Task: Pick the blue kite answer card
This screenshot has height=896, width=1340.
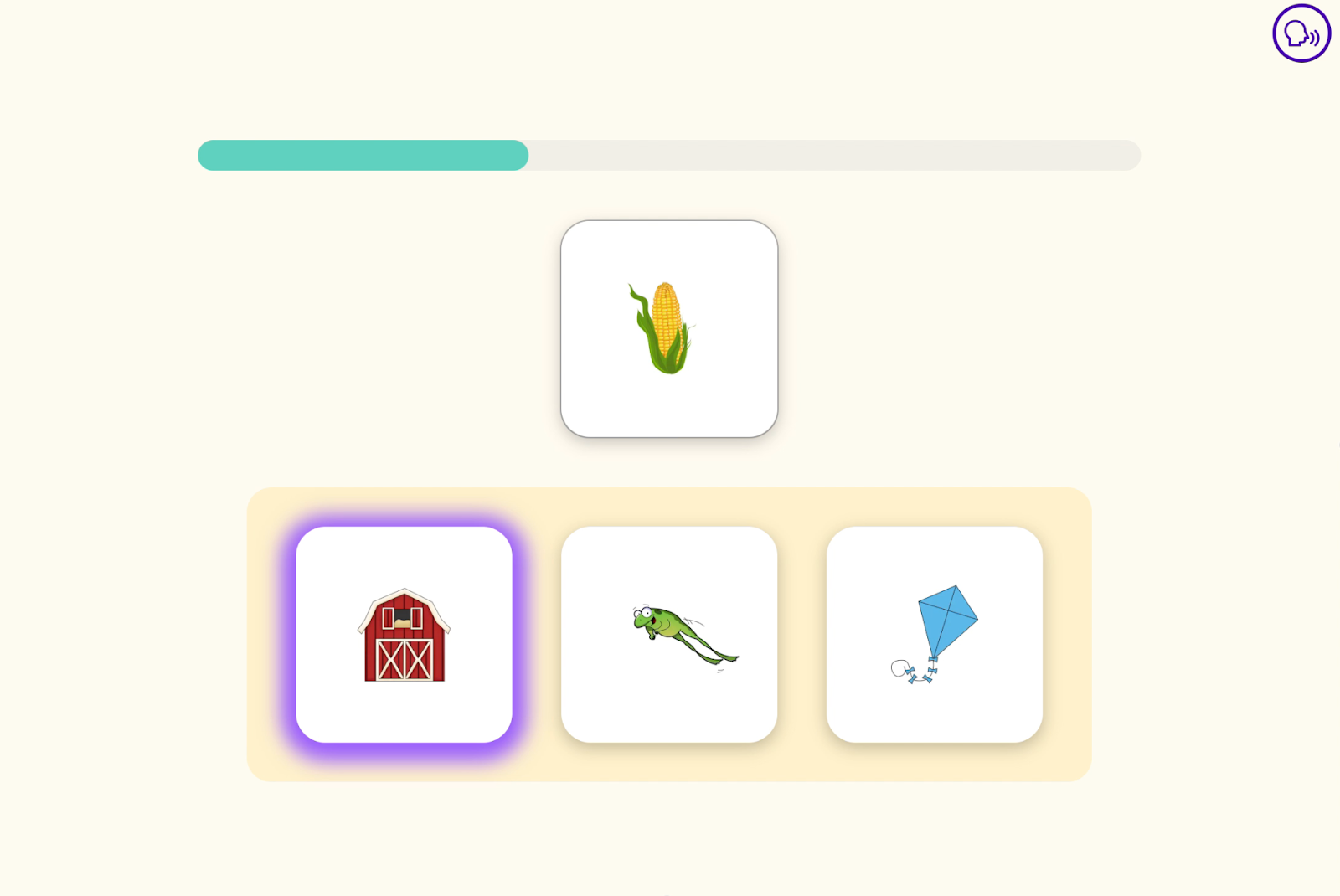Action: pyautogui.click(x=934, y=635)
